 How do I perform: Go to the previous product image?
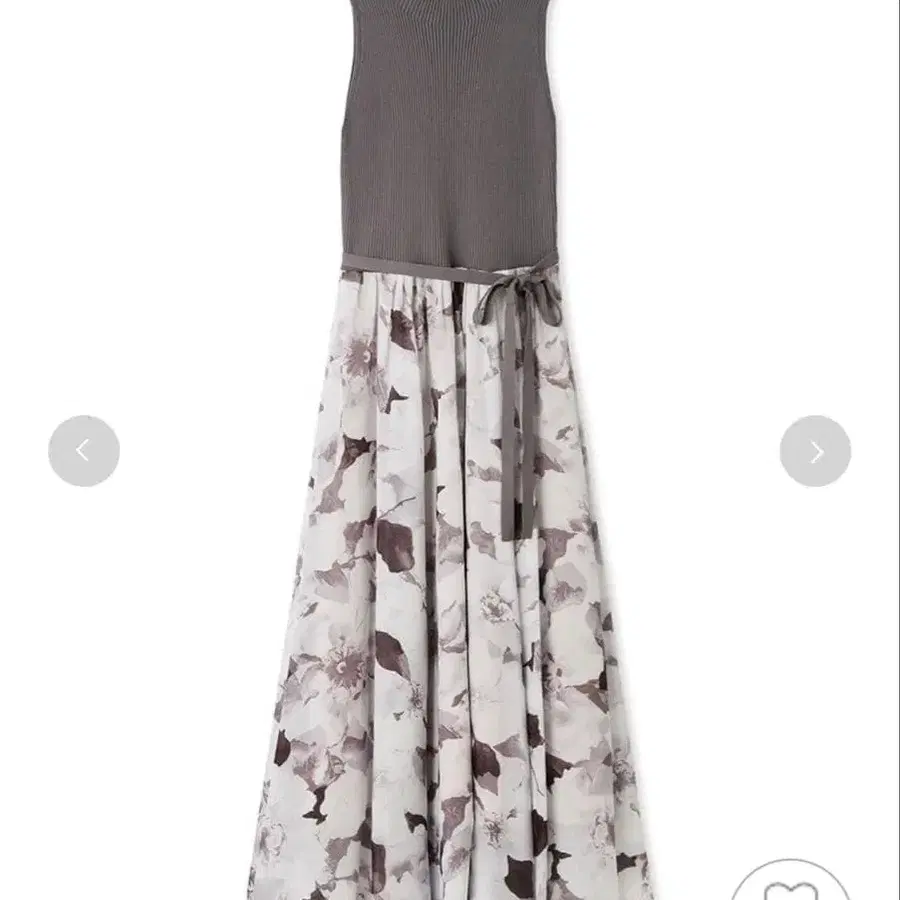(84, 451)
